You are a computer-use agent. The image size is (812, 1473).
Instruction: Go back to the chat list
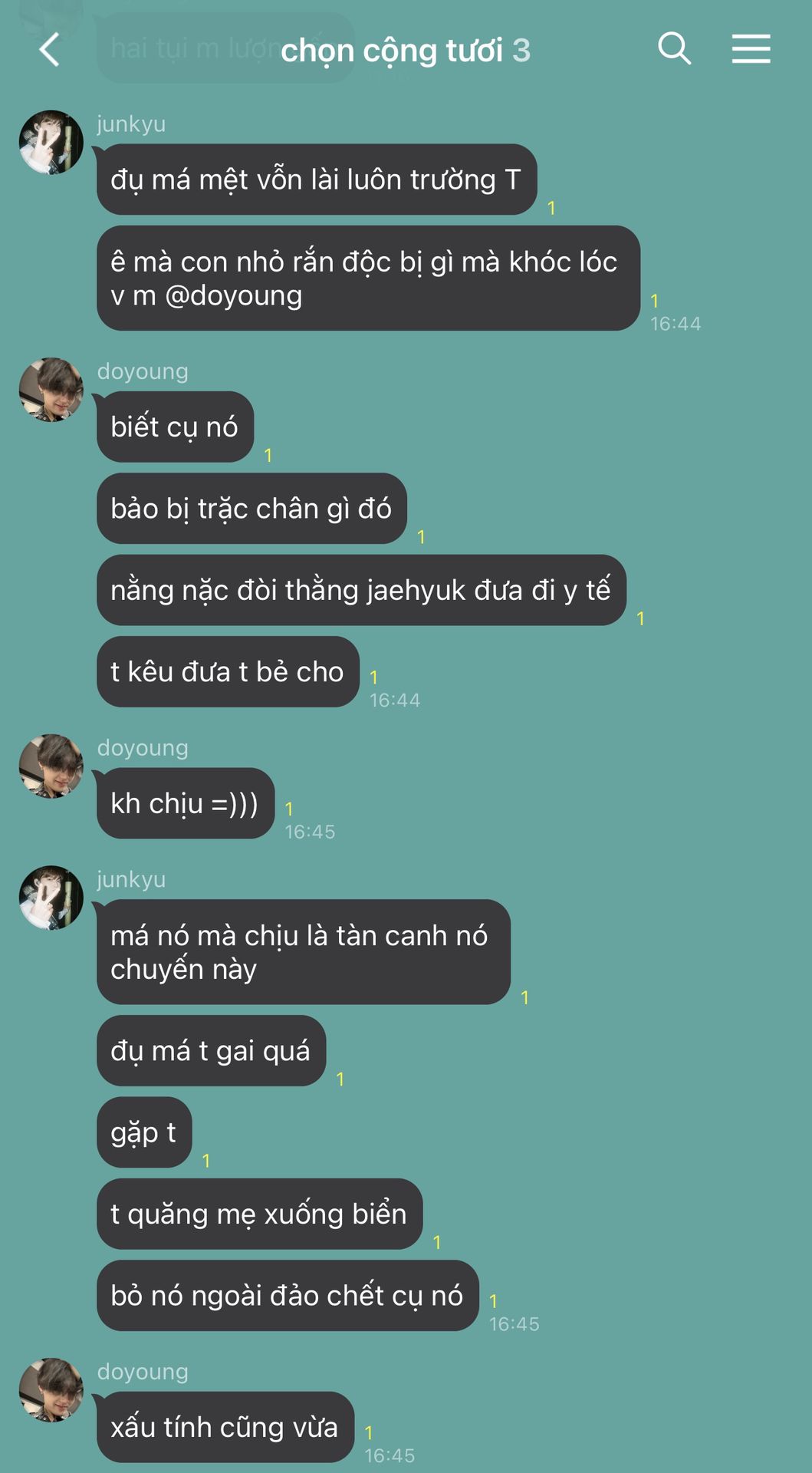point(50,50)
